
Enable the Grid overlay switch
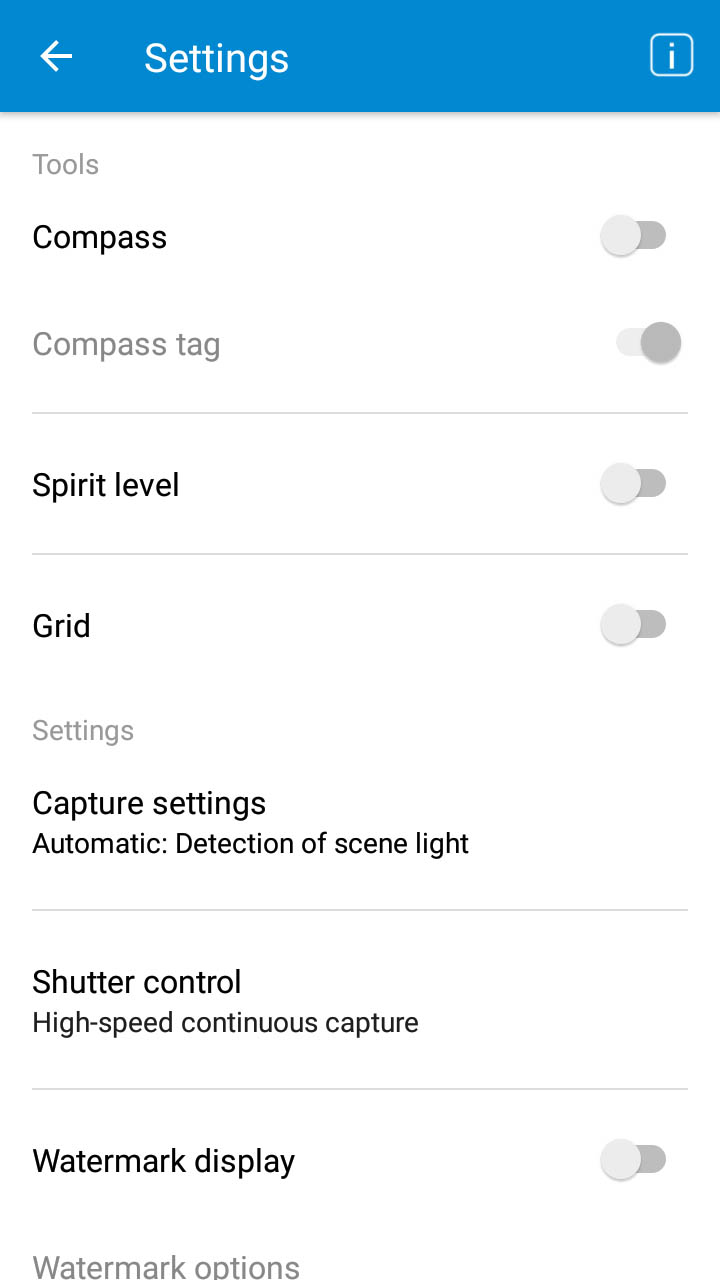[x=634, y=626]
